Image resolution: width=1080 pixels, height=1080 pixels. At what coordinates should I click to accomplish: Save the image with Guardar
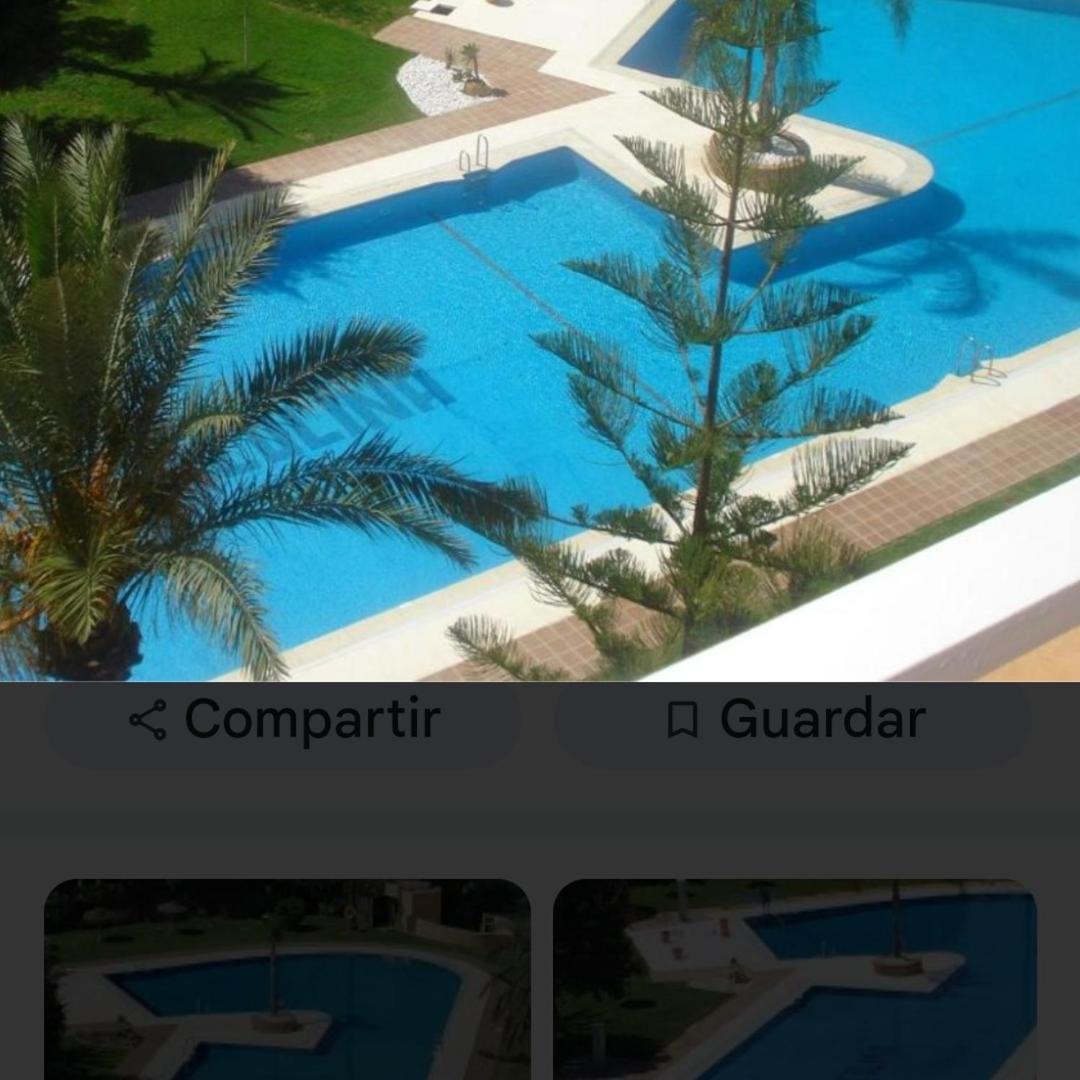tap(794, 720)
